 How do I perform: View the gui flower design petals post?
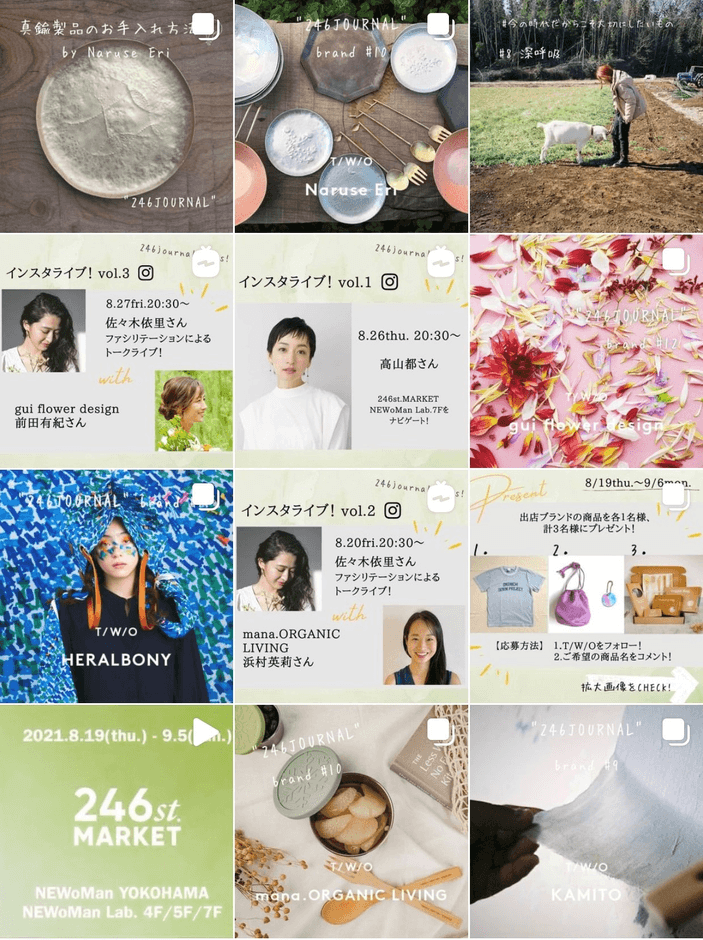(586, 351)
